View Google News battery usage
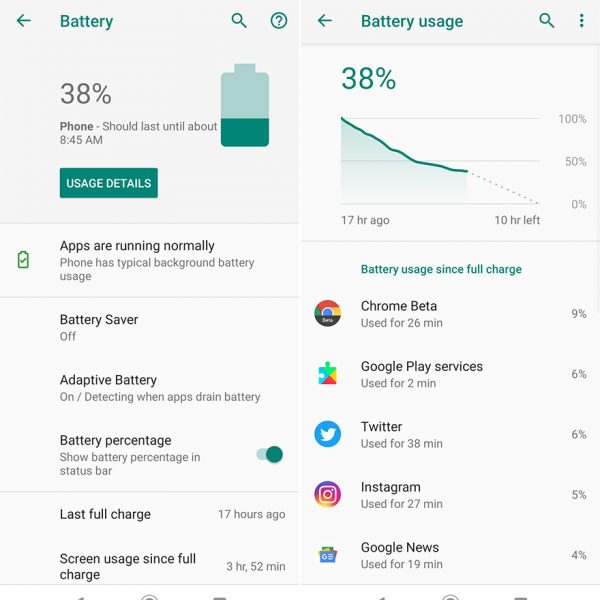 click(x=450, y=555)
